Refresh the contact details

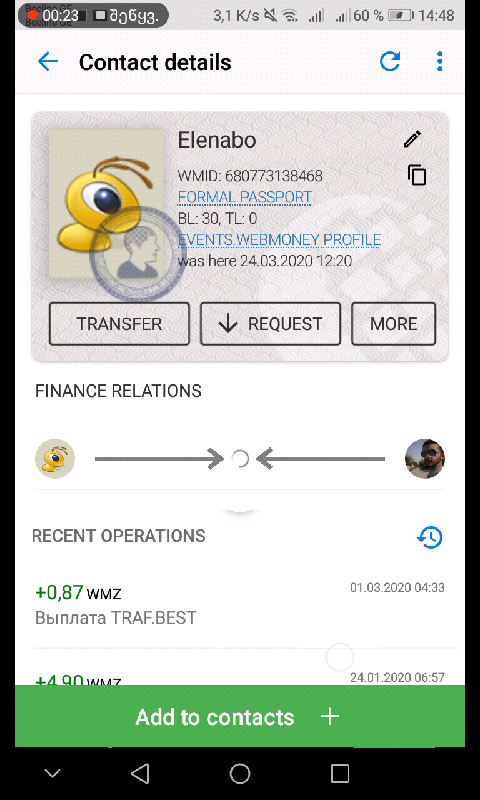pos(390,62)
